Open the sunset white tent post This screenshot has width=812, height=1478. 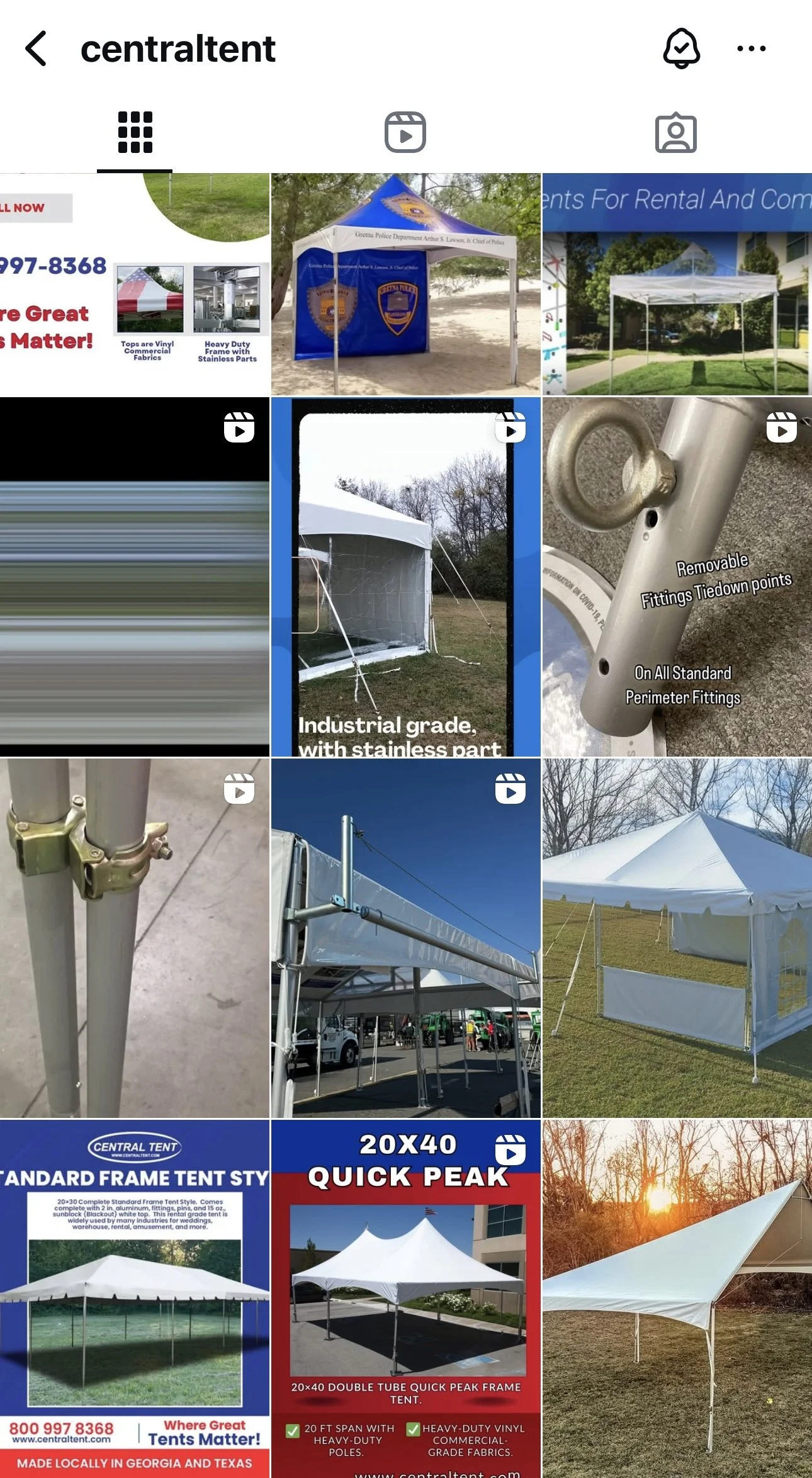(x=677, y=1299)
